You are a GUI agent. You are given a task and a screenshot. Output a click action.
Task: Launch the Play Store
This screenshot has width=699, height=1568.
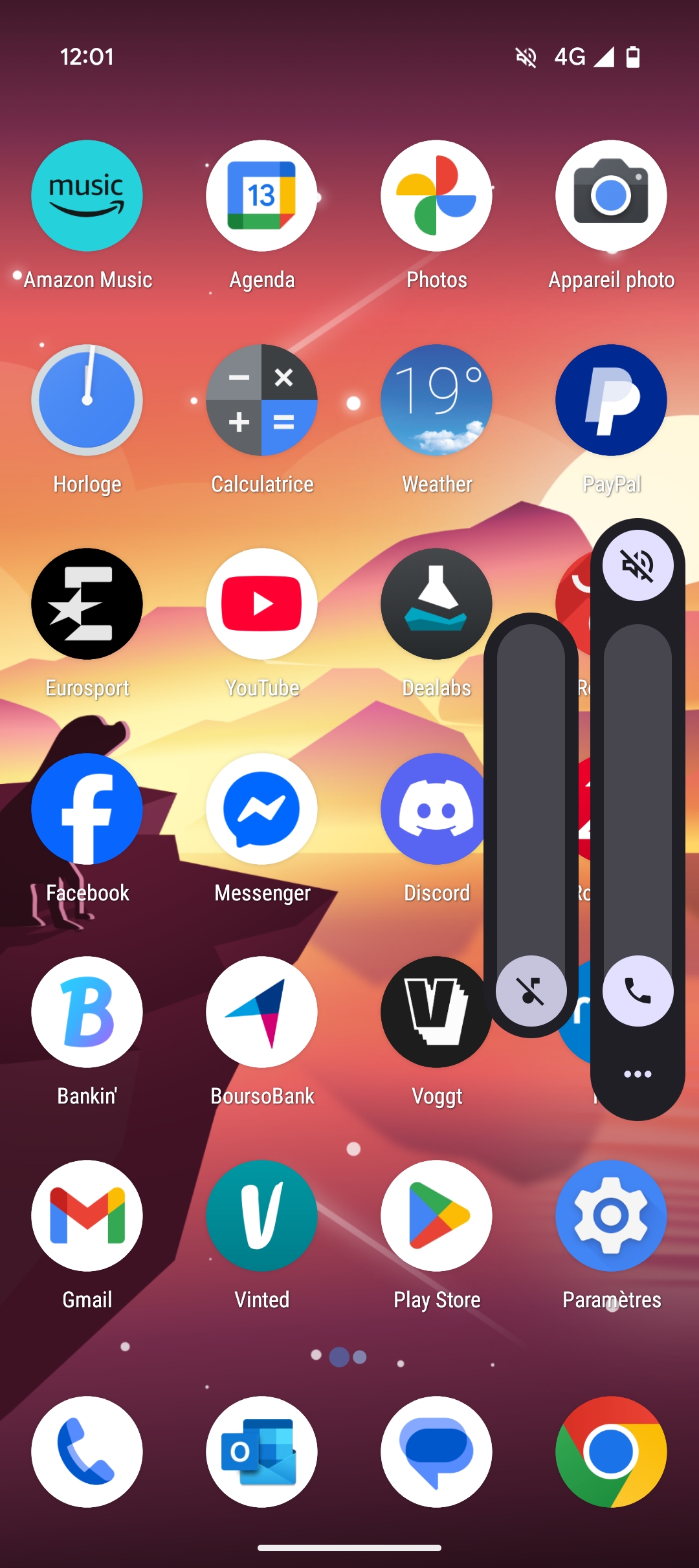(436, 1215)
